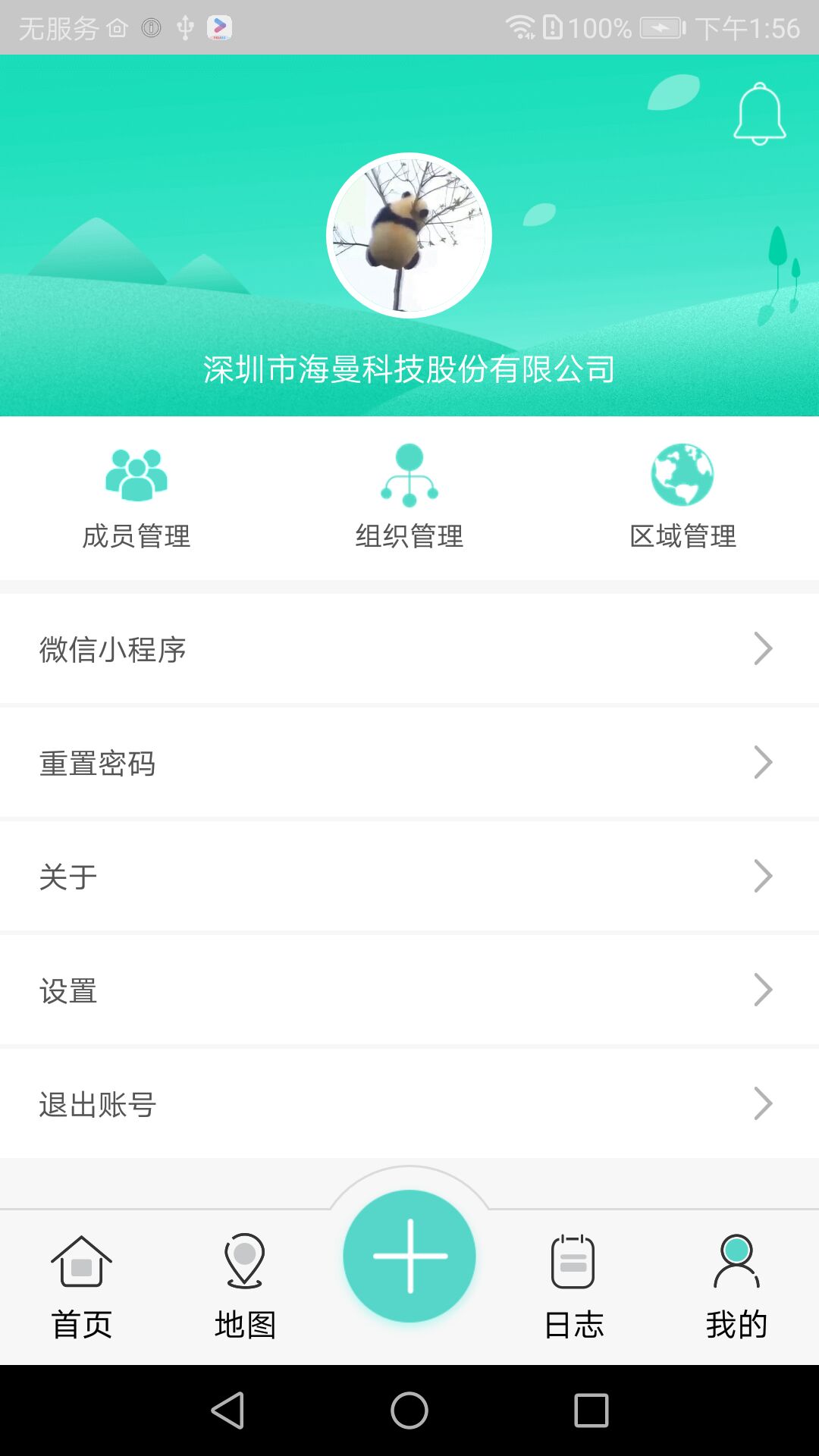Switch to the 日志 tab
Image resolution: width=819 pixels, height=1456 pixels.
click(x=574, y=1289)
